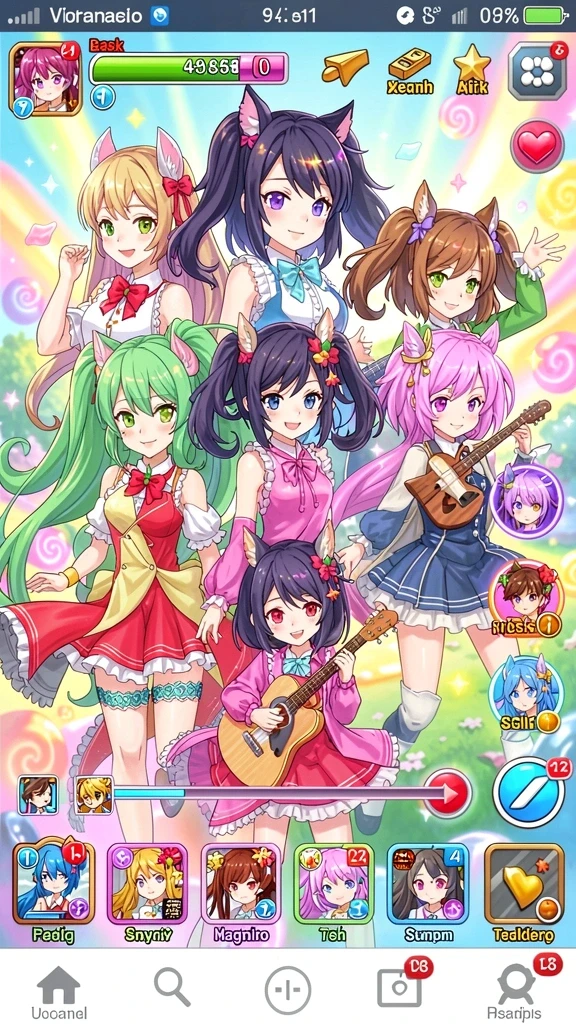
Task: Tap the center circle tab
Action: tap(287, 990)
